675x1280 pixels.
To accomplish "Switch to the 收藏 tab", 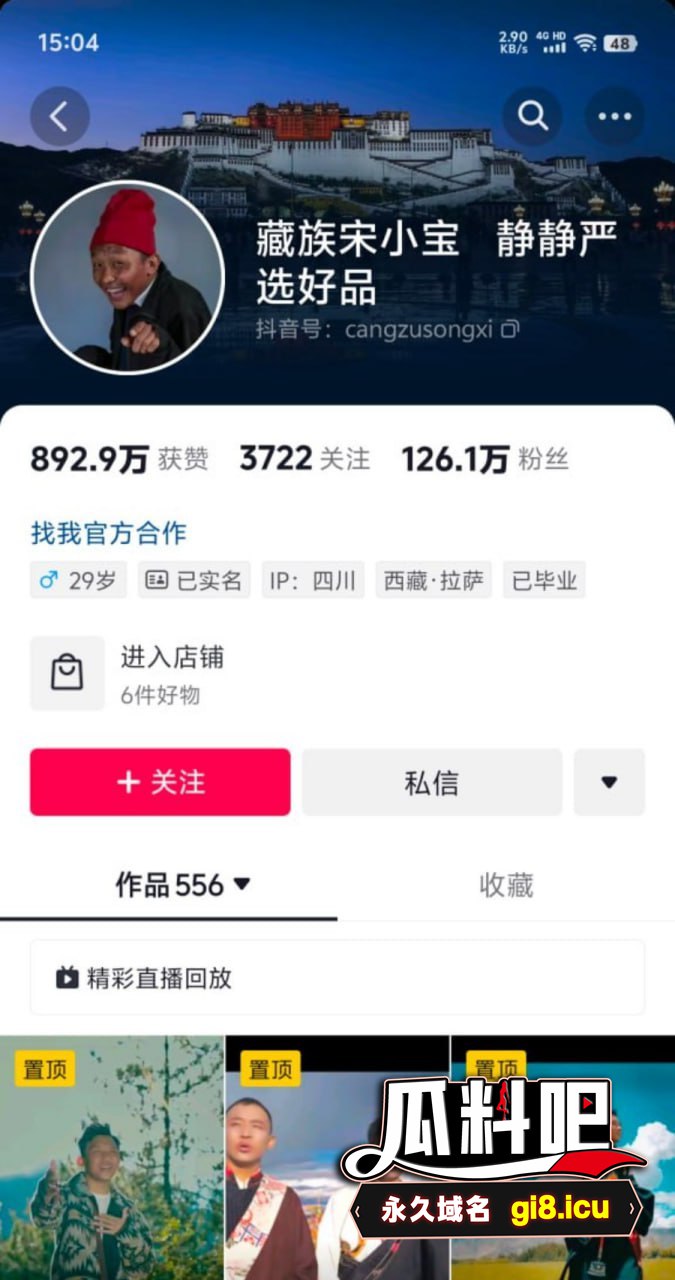I will (506, 885).
